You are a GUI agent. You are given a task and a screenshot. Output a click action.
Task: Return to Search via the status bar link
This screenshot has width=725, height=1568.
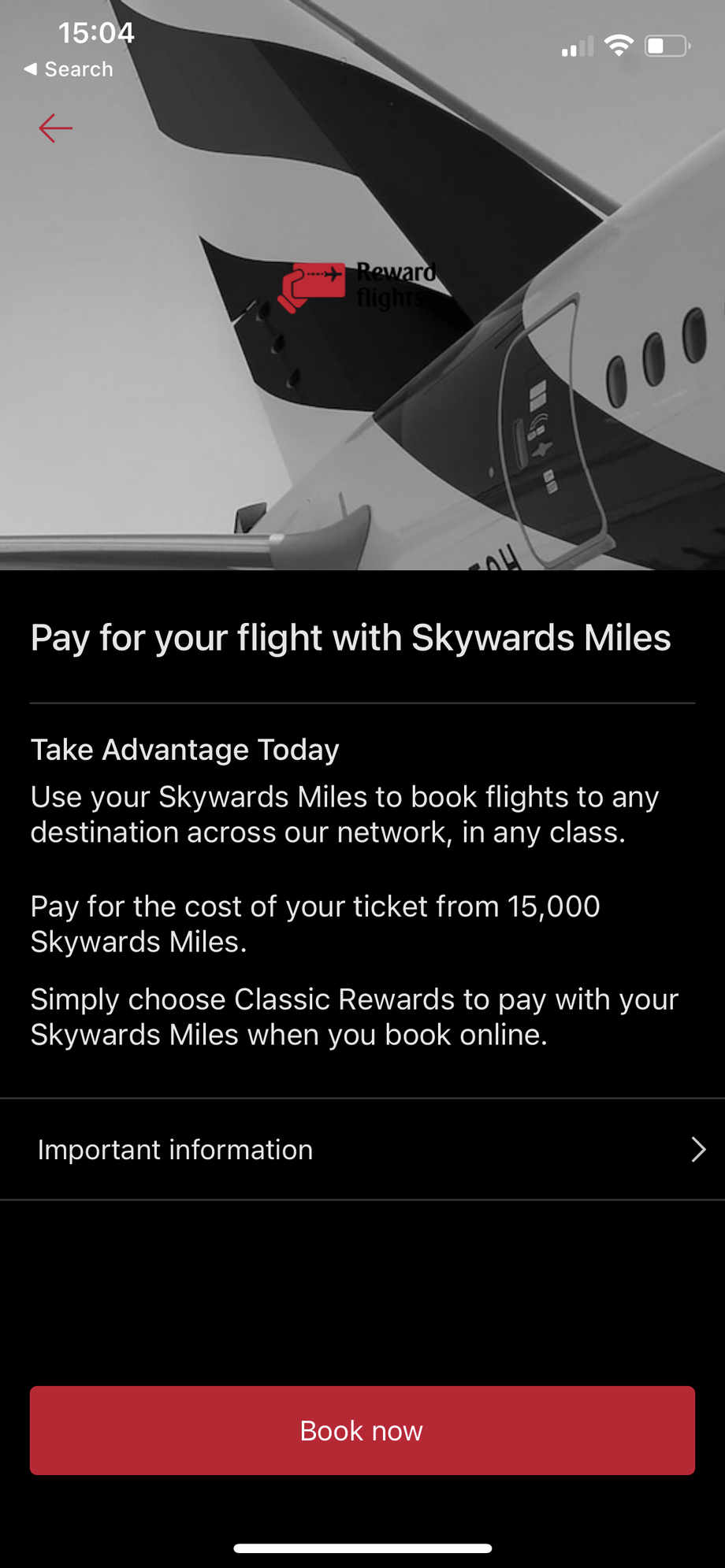click(69, 69)
